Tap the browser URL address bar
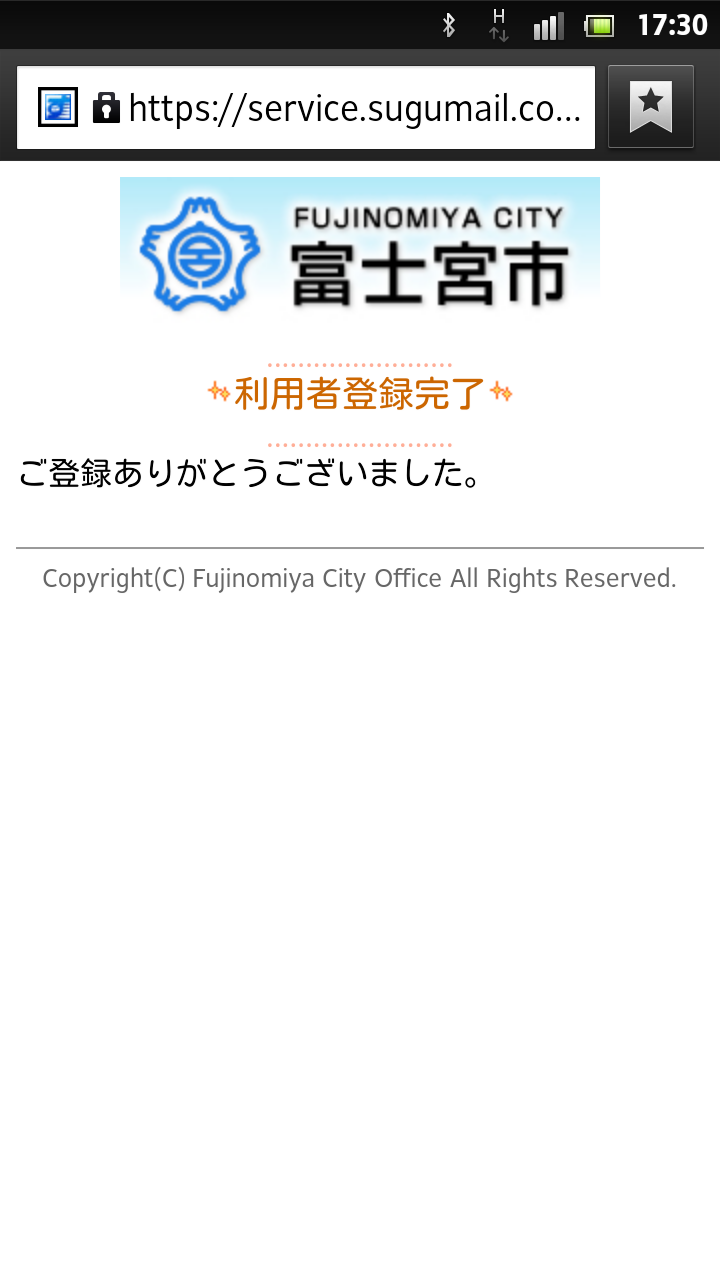The height and width of the screenshot is (1280, 720). pos(306,107)
